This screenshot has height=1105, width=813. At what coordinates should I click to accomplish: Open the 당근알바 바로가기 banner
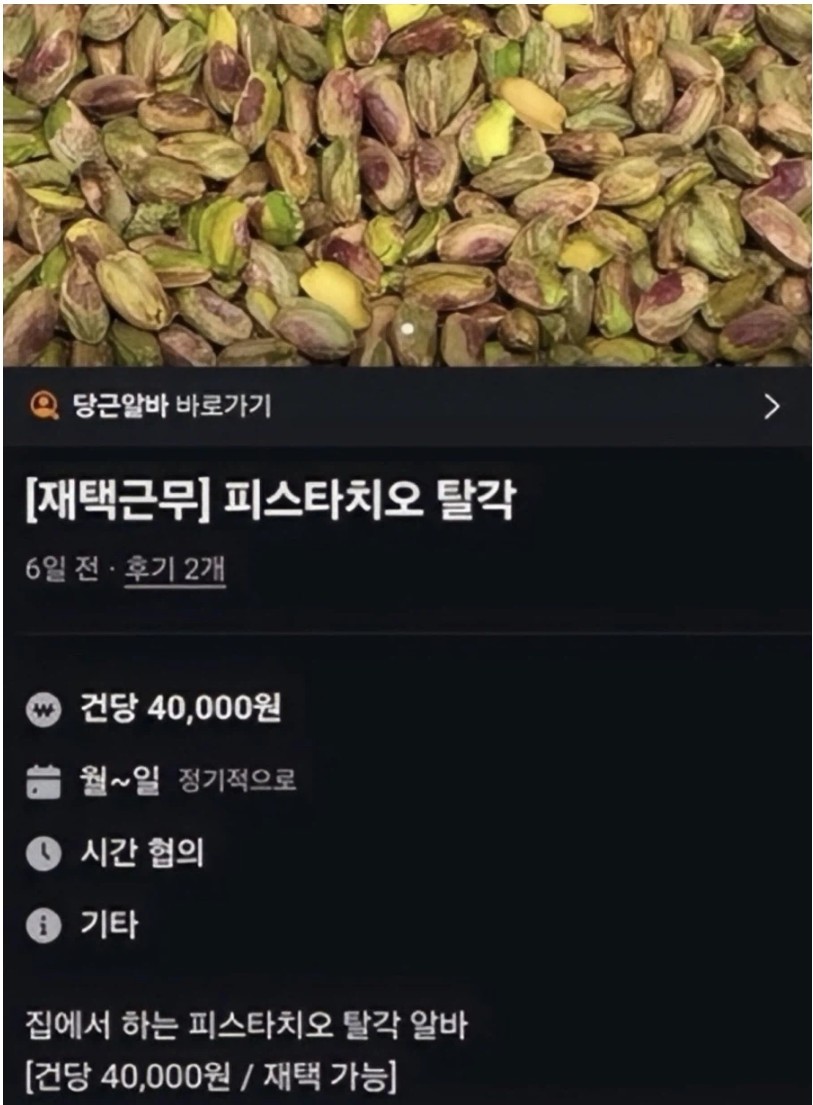pos(405,406)
